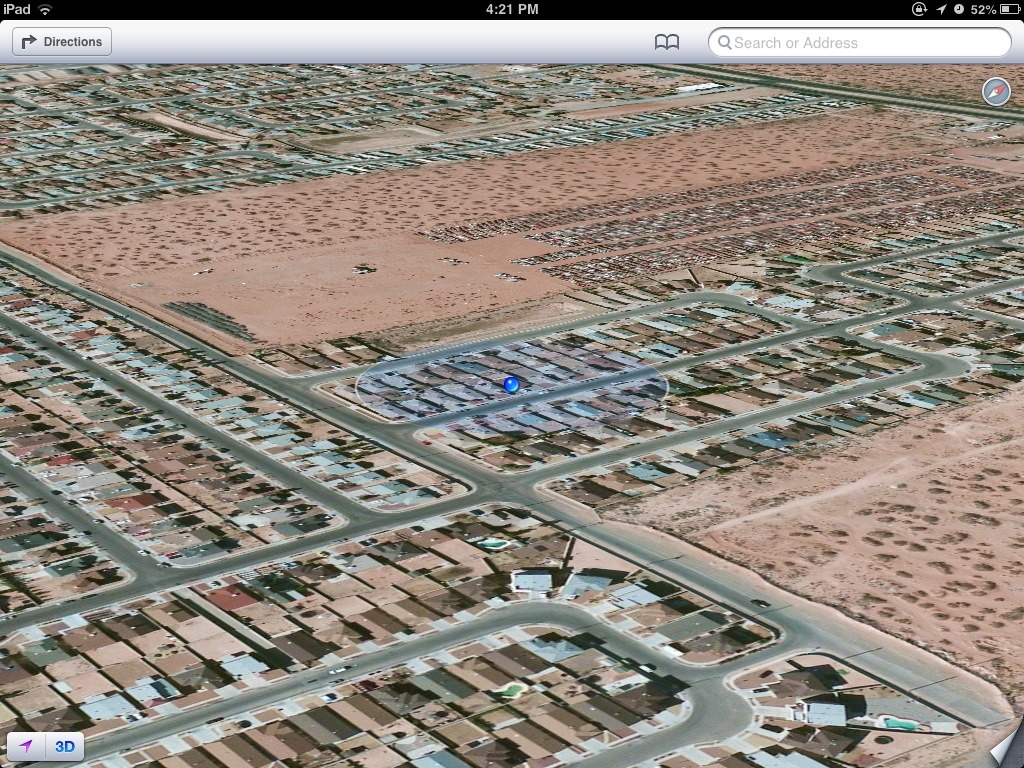
Task: Tap the current location arrow button
Action: pyautogui.click(x=27, y=746)
